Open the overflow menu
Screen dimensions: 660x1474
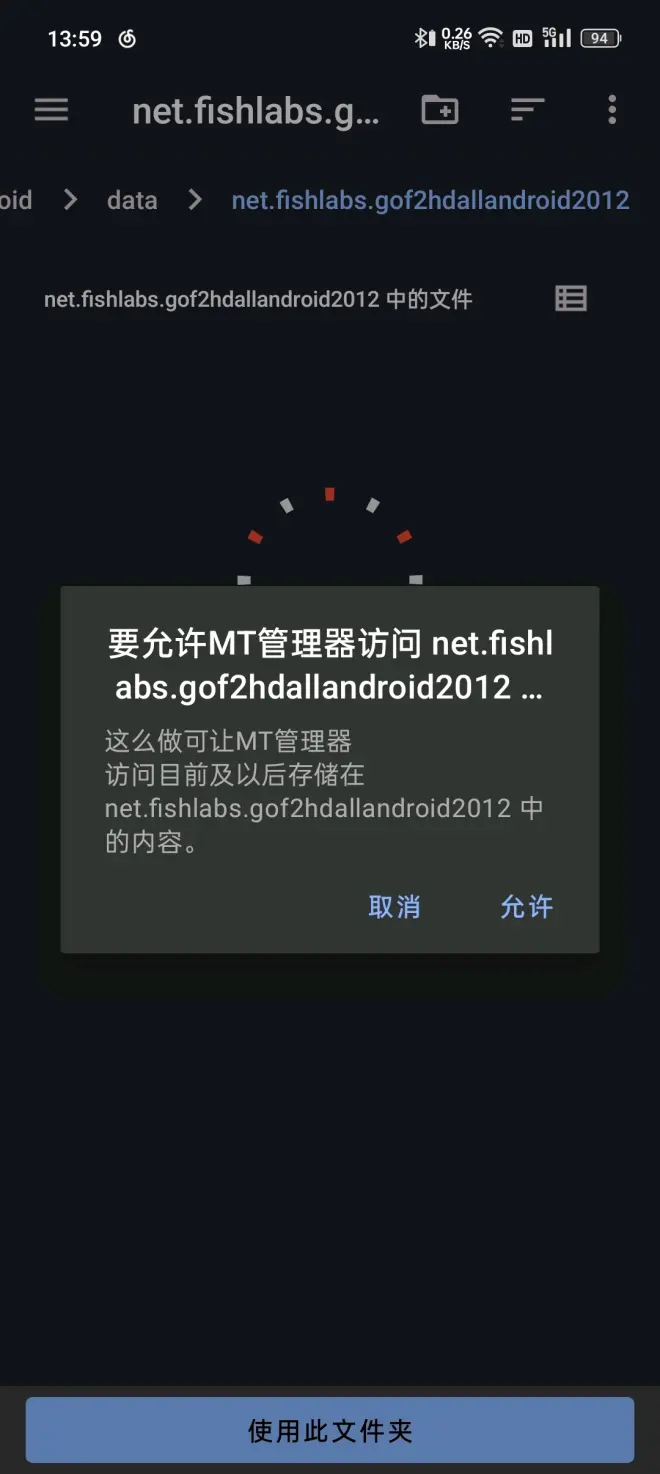(612, 110)
